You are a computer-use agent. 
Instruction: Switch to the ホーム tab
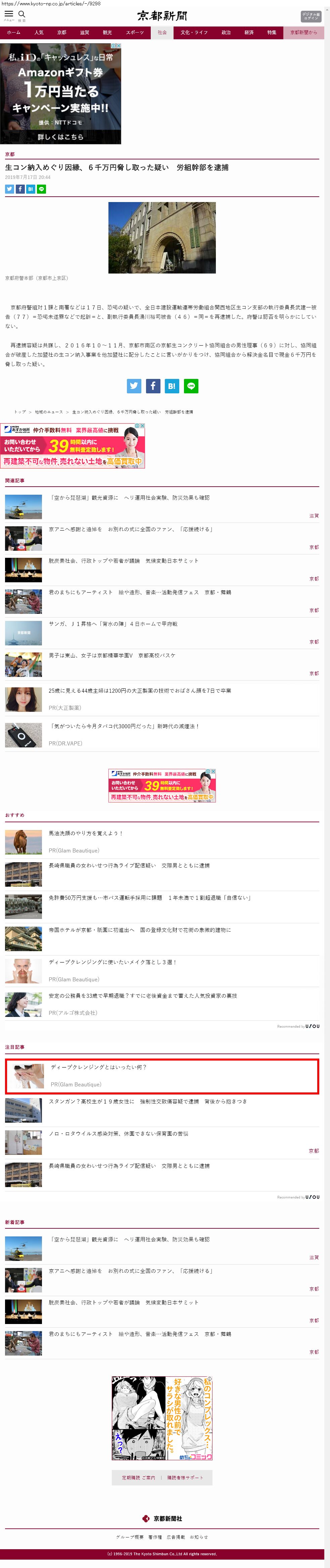click(13, 32)
